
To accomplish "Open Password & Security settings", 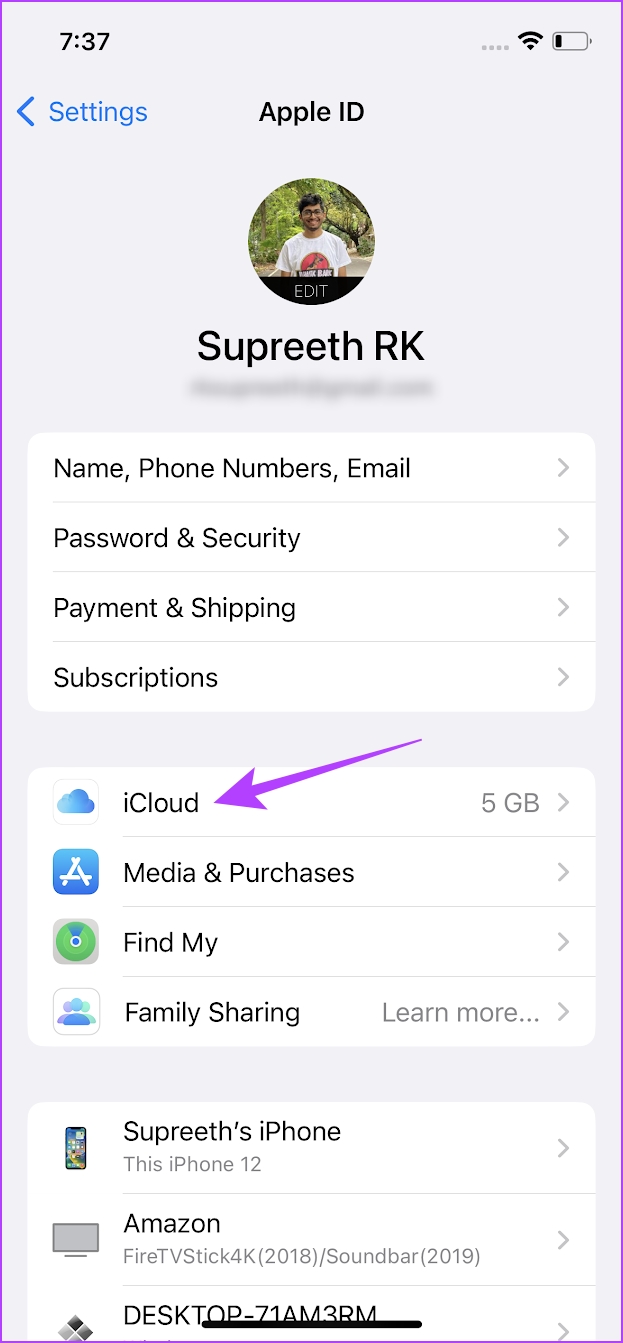I will (311, 538).
